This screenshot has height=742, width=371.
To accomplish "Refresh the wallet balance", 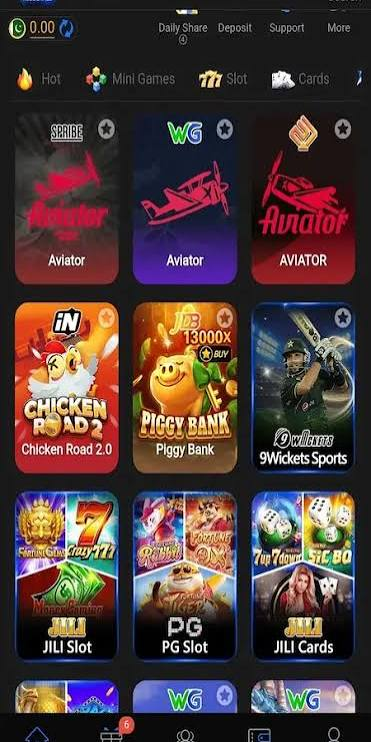I will coord(66,28).
